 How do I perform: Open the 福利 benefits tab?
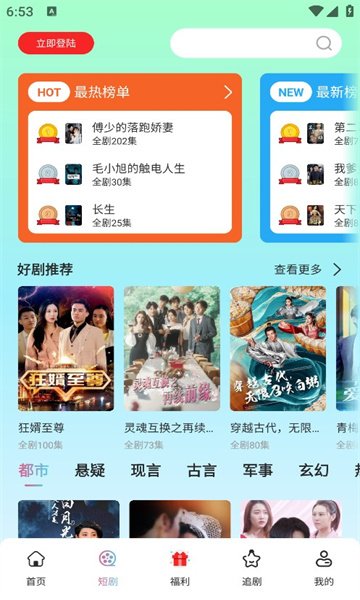180,568
